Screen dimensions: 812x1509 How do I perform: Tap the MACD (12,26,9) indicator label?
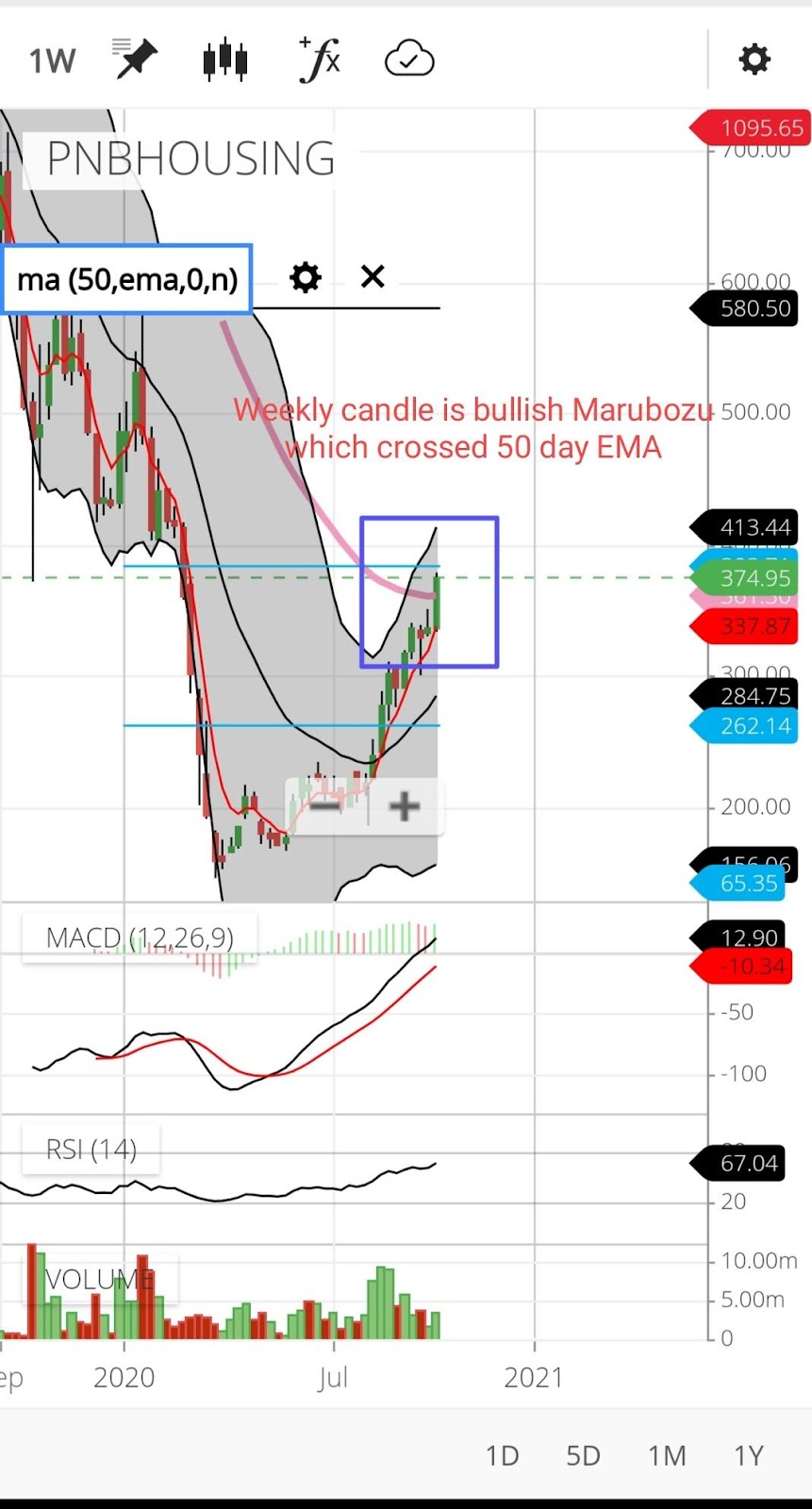[x=140, y=937]
